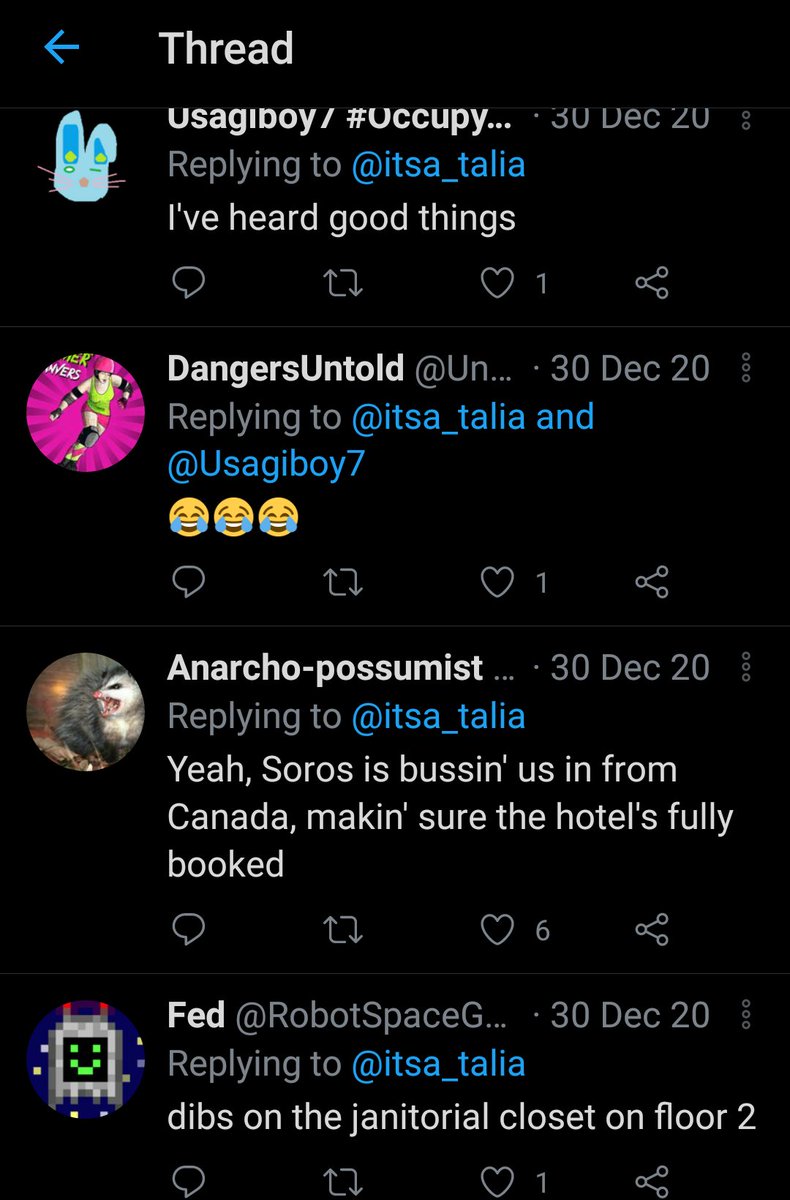Like DangersUntold's laughing emoji tweet
The height and width of the screenshot is (1200, 790).
point(497,582)
